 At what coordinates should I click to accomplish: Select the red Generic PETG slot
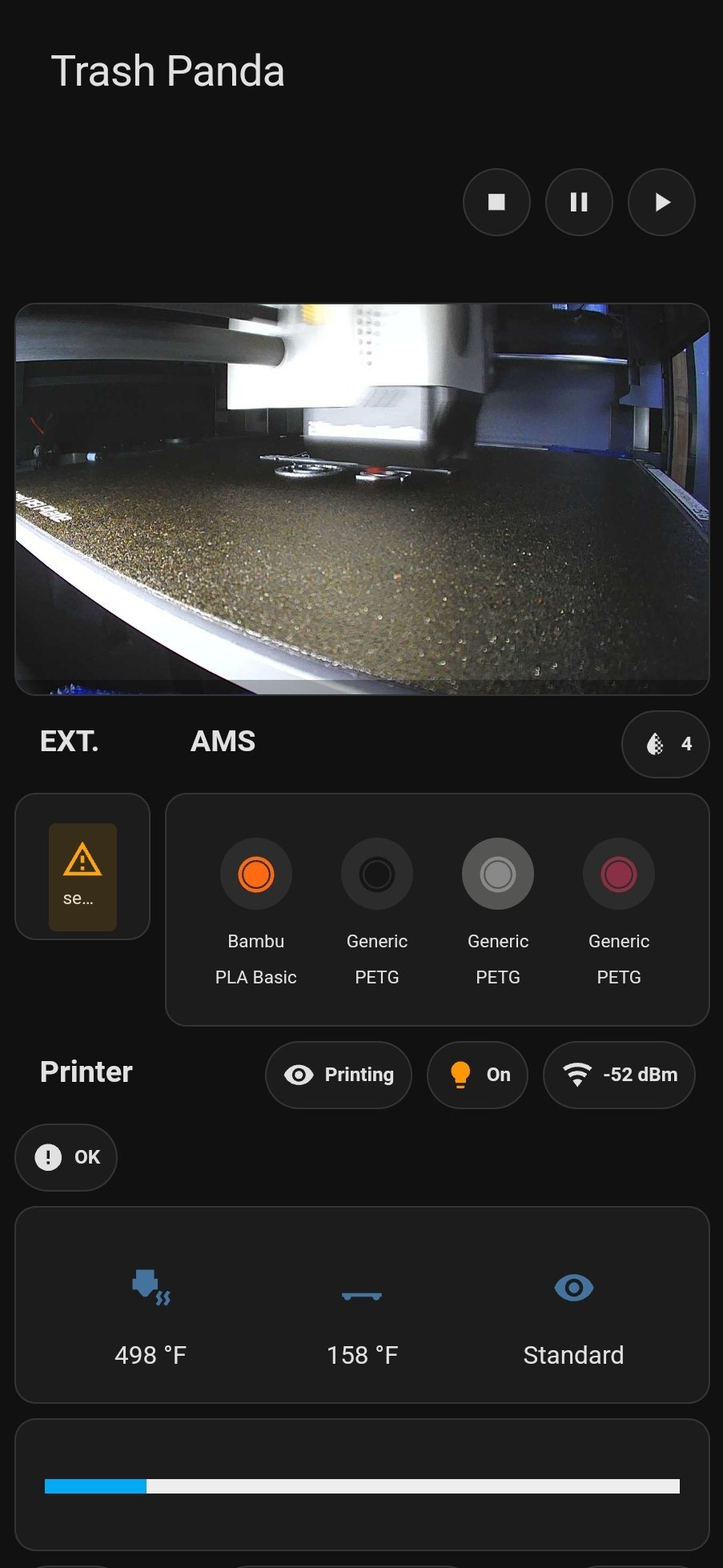coord(619,874)
